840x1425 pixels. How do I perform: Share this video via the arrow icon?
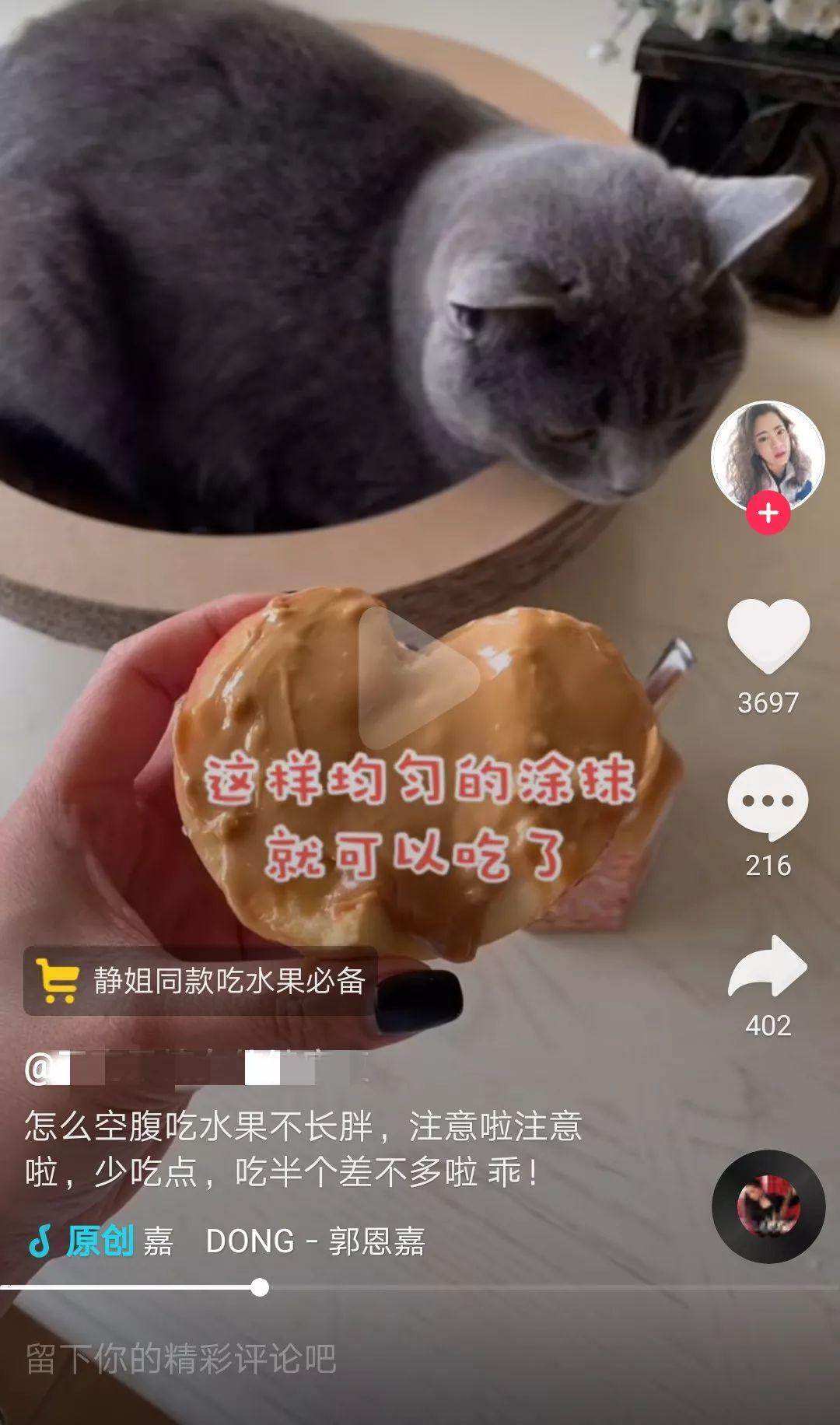(x=768, y=967)
